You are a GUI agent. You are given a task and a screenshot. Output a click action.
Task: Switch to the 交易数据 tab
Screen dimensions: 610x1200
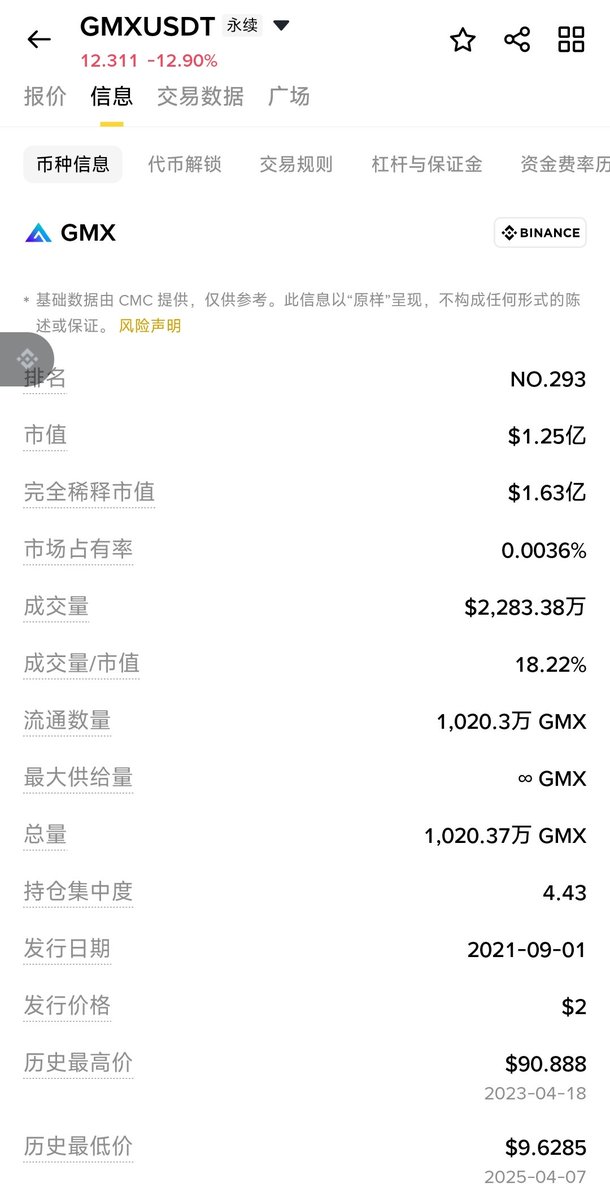[x=200, y=96]
